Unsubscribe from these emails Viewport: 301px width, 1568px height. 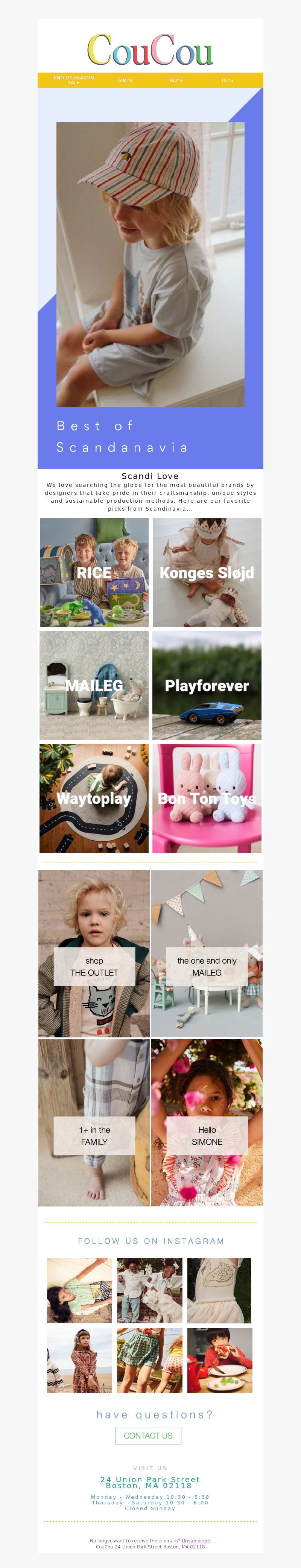[x=195, y=1541]
